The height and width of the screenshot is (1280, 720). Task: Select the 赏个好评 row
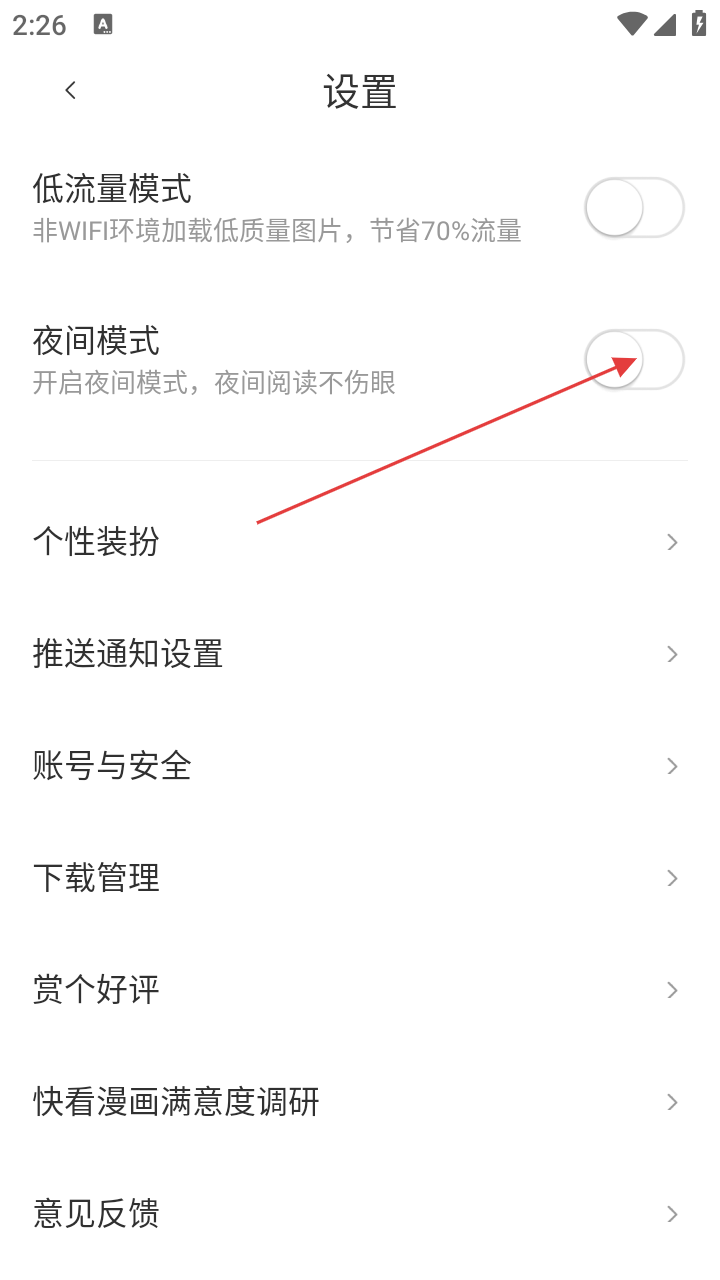tap(360, 990)
